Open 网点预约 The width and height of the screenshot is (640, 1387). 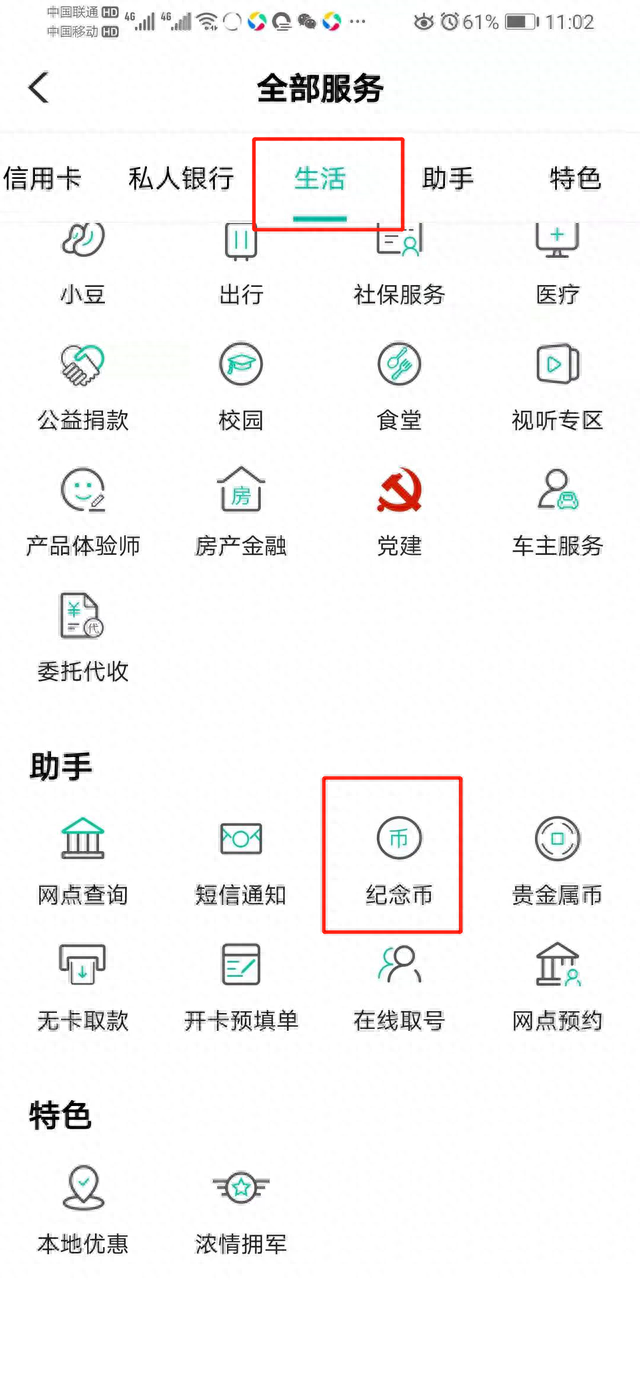[x=557, y=987]
